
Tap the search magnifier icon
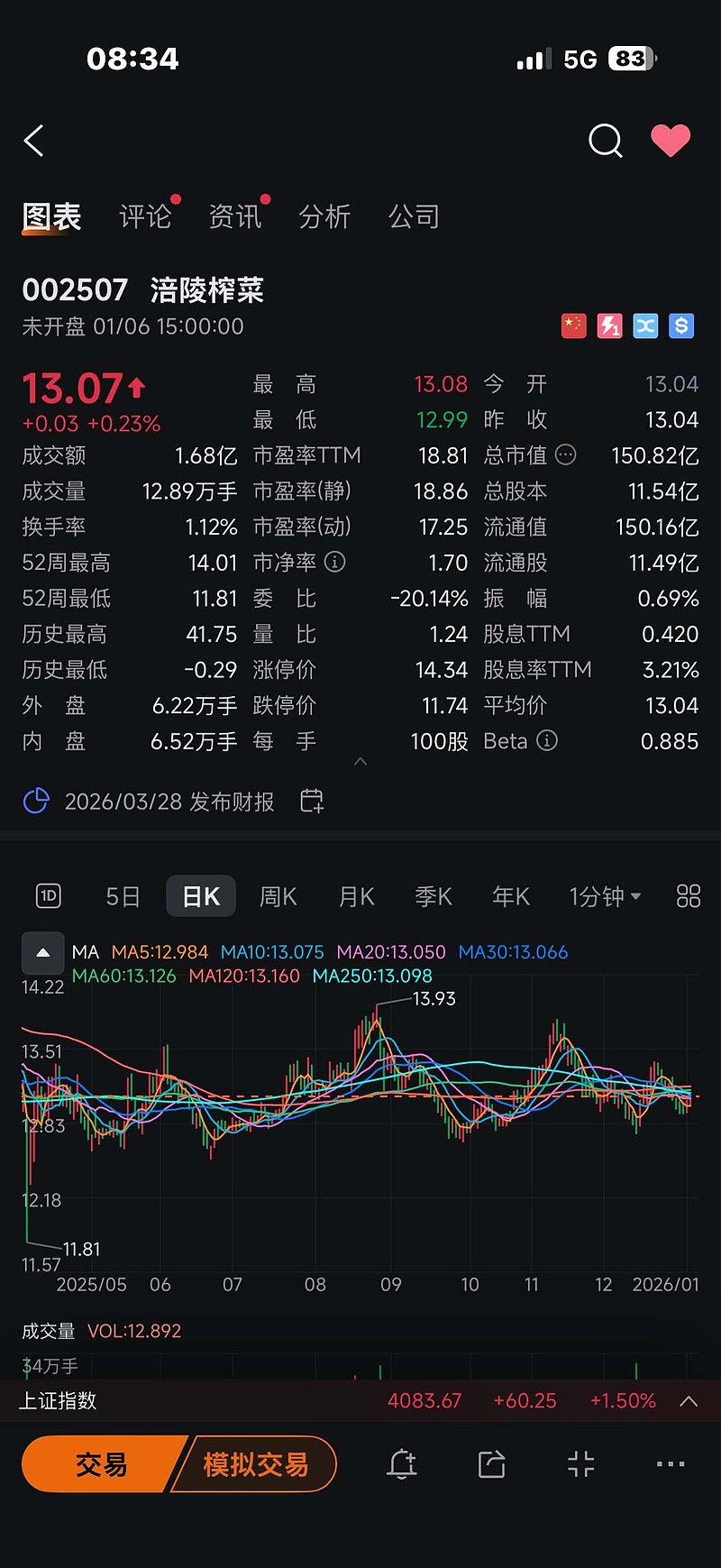click(x=605, y=141)
